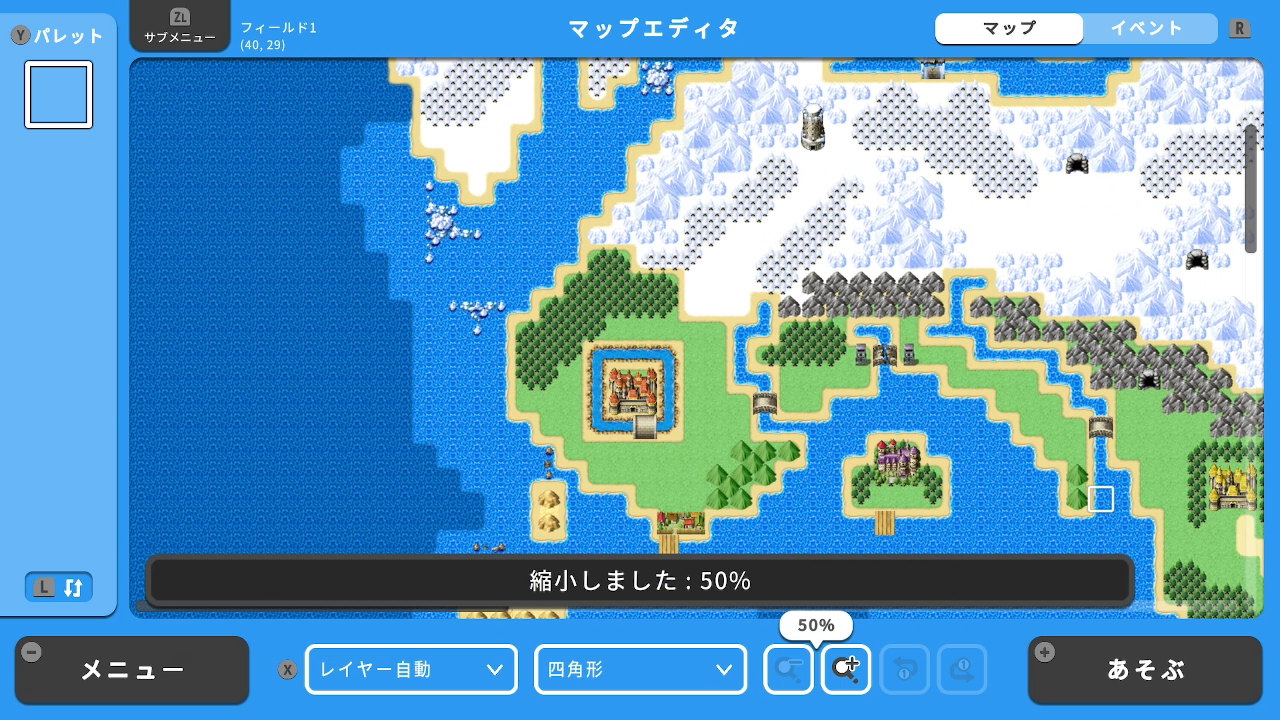Expand the レイヤー自動 layer dropdown
Viewport: 1280px width, 720px height.
pos(411,670)
